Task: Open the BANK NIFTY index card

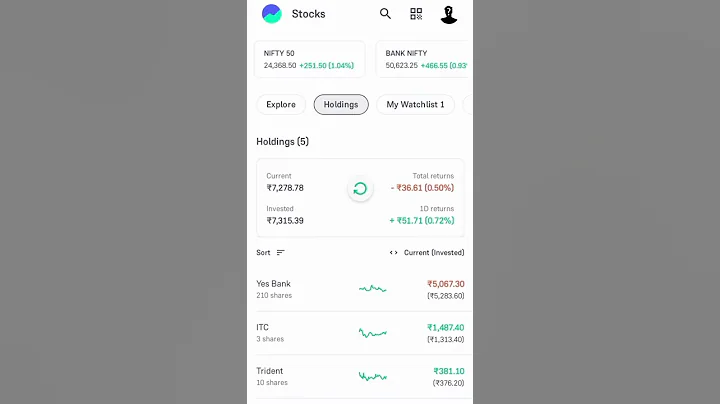Action: click(x=422, y=58)
